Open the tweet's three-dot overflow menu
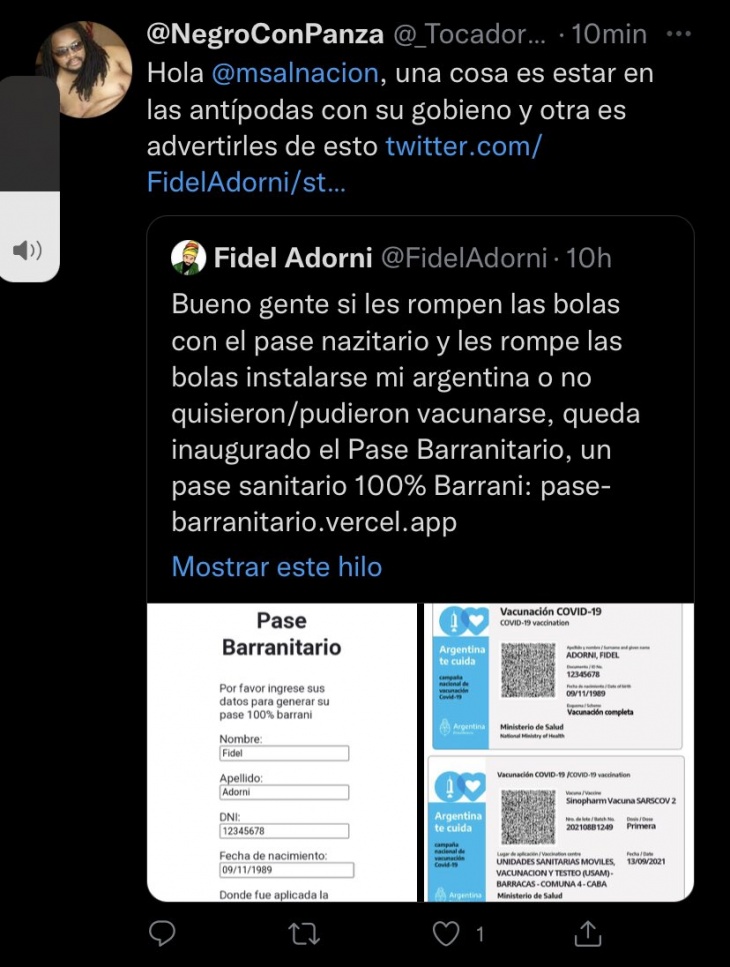This screenshot has height=967, width=730. [x=679, y=34]
